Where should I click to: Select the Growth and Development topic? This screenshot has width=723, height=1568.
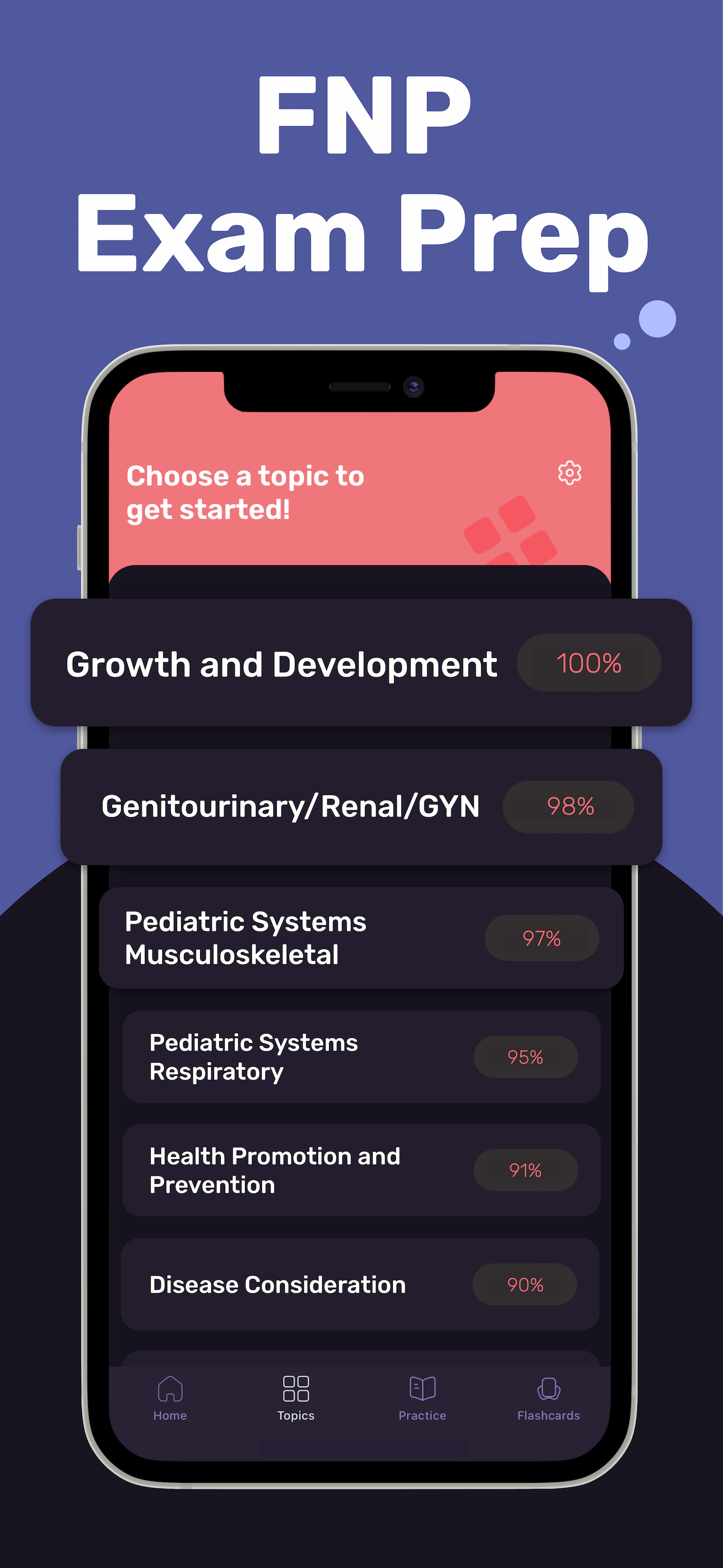(281, 664)
